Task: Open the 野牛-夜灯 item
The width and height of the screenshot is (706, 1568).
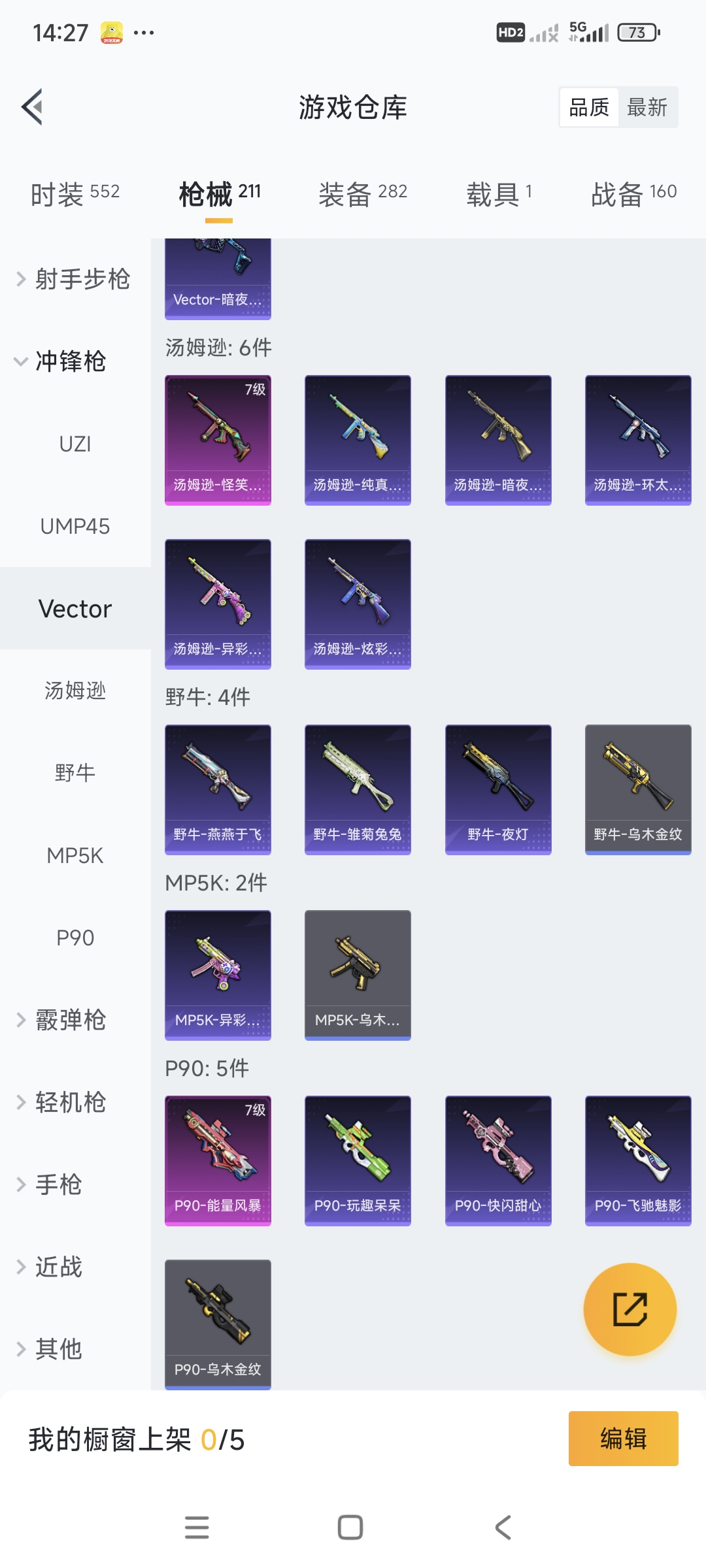Action: [498, 789]
